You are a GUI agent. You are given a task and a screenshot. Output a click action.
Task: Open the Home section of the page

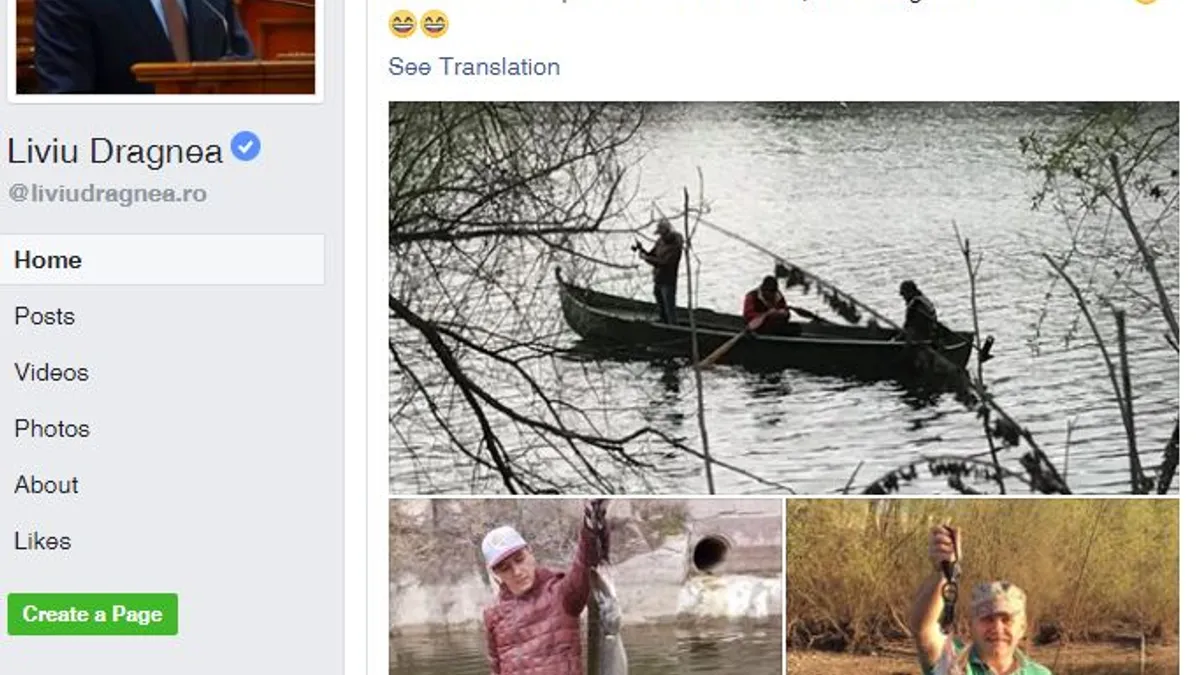tap(48, 260)
